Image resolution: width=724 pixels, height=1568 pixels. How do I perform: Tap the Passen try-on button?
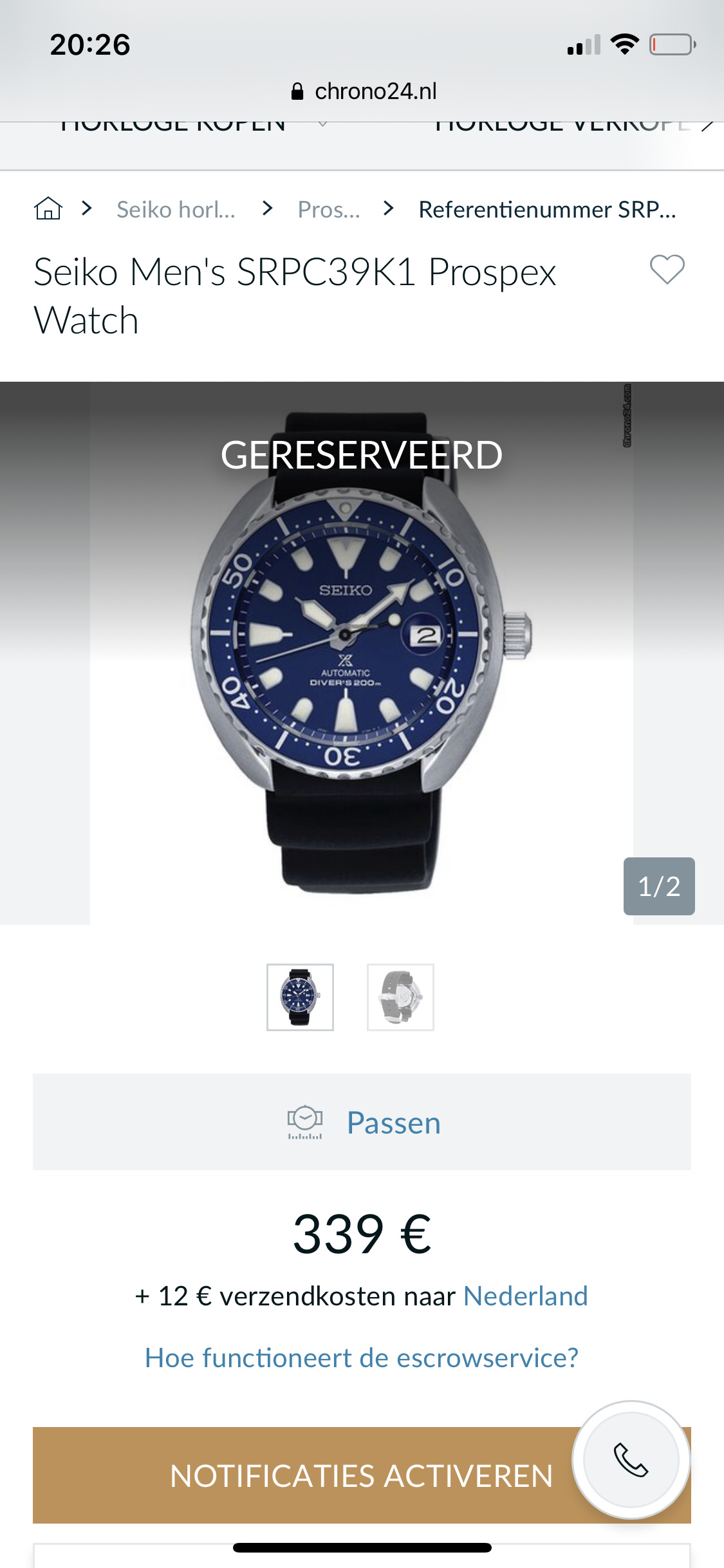362,1122
